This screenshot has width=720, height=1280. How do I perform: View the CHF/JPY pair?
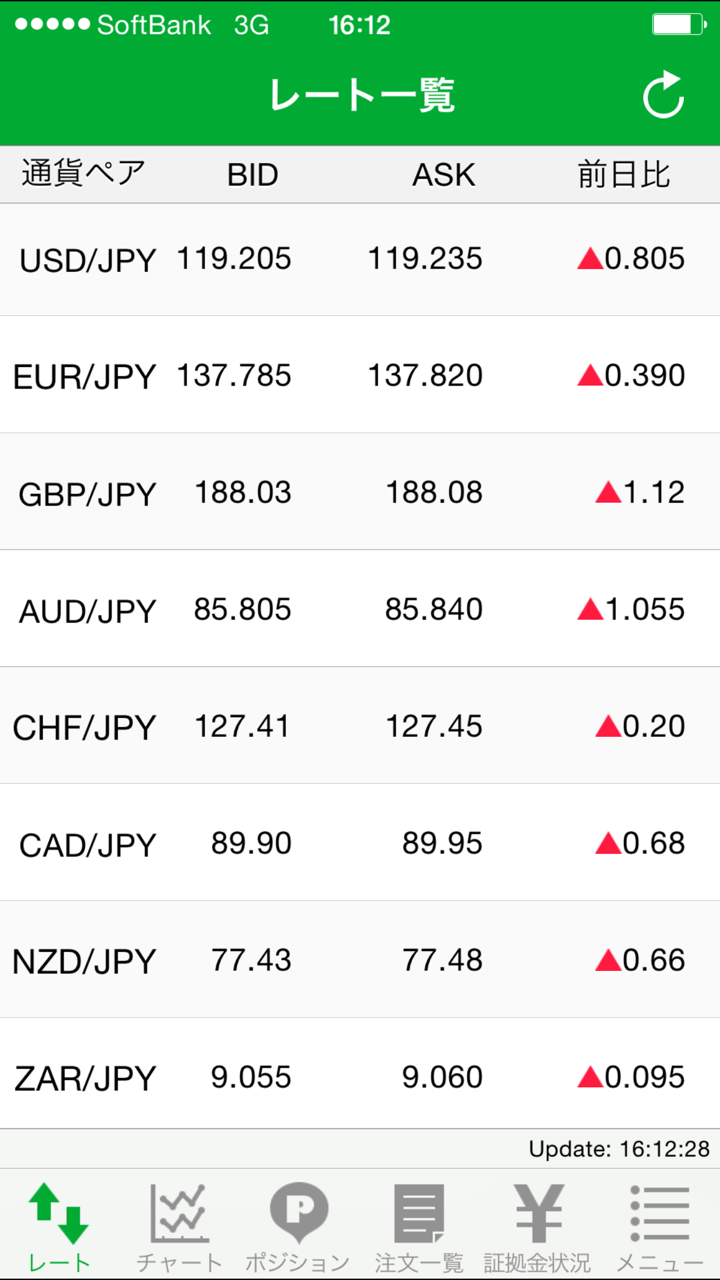[360, 727]
